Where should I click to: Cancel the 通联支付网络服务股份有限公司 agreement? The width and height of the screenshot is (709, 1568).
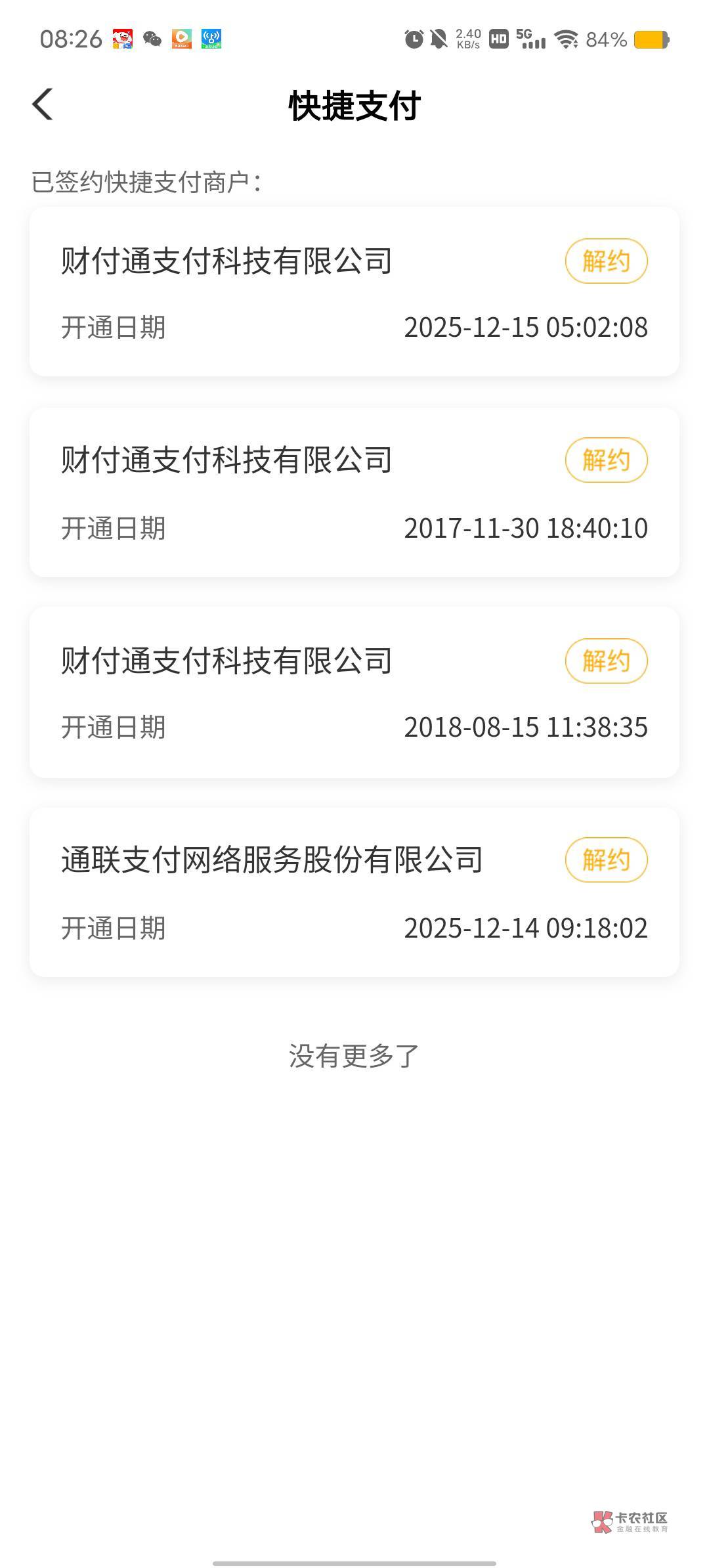coord(606,860)
